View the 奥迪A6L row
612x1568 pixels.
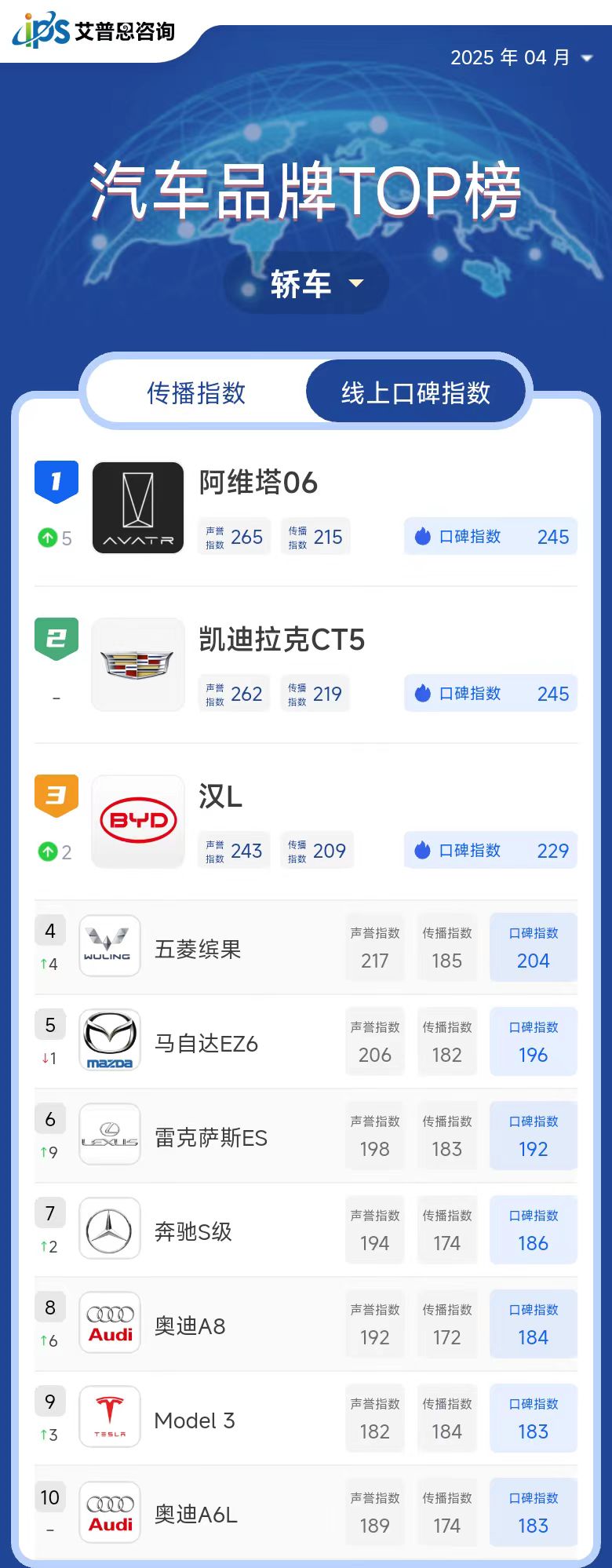195,1514
